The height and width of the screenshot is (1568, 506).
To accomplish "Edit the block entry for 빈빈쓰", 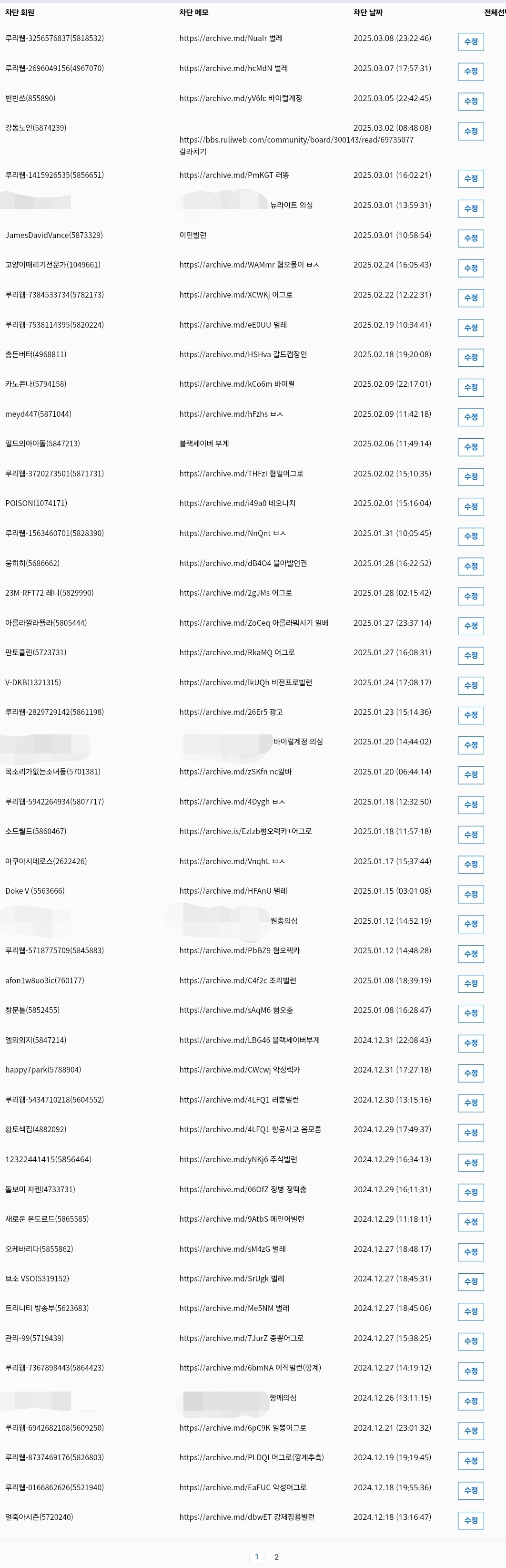I will pyautogui.click(x=470, y=101).
